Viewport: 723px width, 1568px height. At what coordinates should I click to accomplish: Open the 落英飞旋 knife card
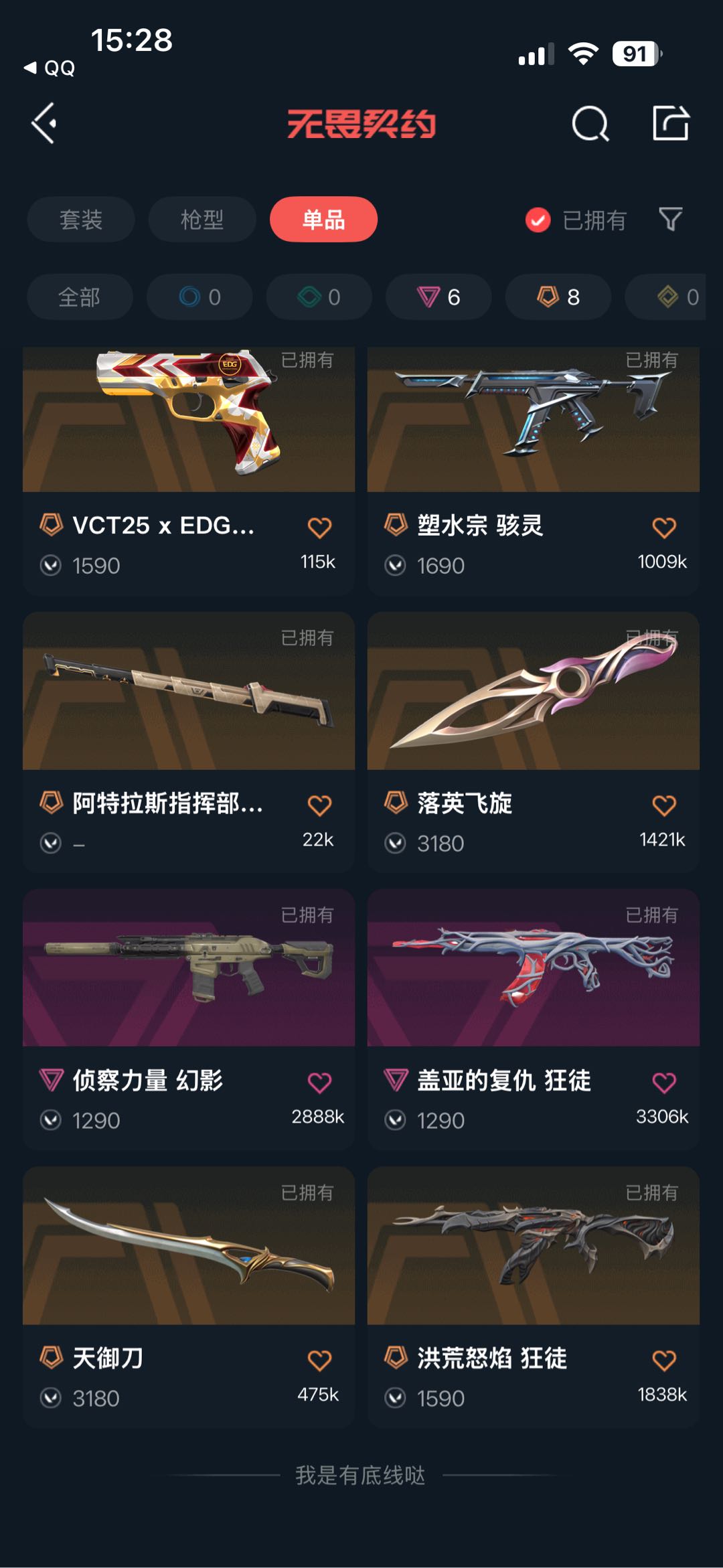point(534,741)
